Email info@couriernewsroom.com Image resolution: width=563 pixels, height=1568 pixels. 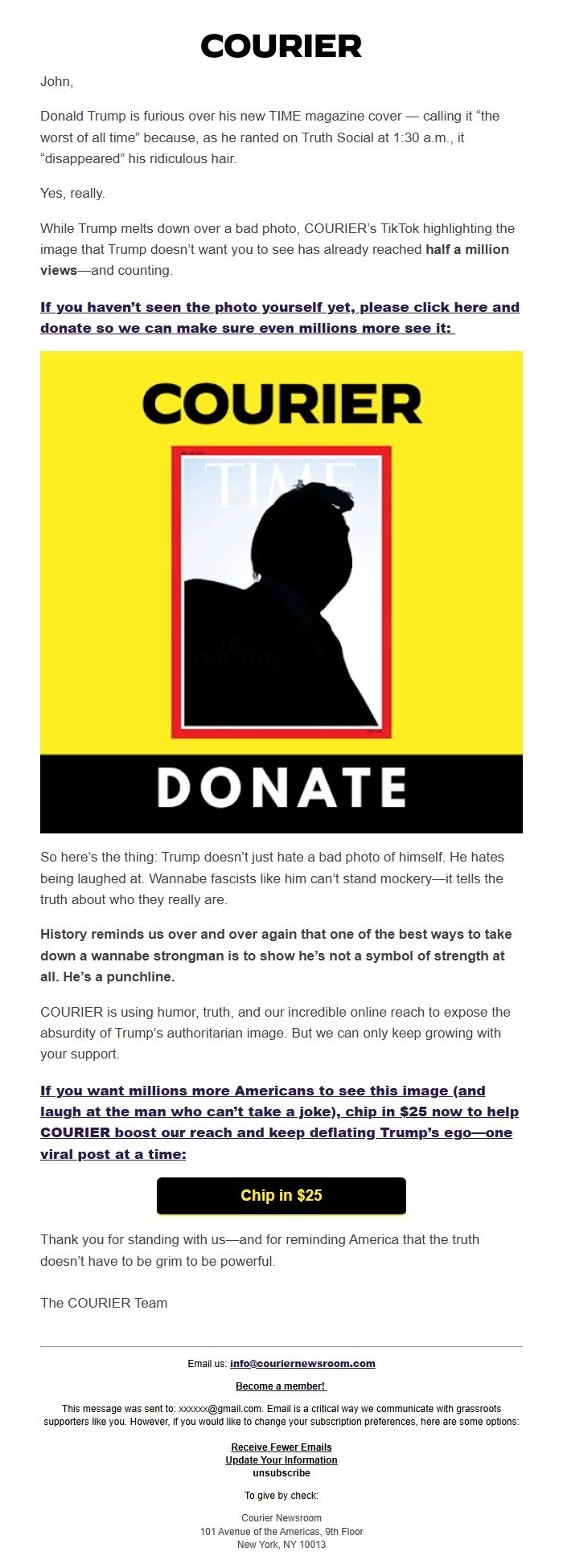pos(302,1363)
